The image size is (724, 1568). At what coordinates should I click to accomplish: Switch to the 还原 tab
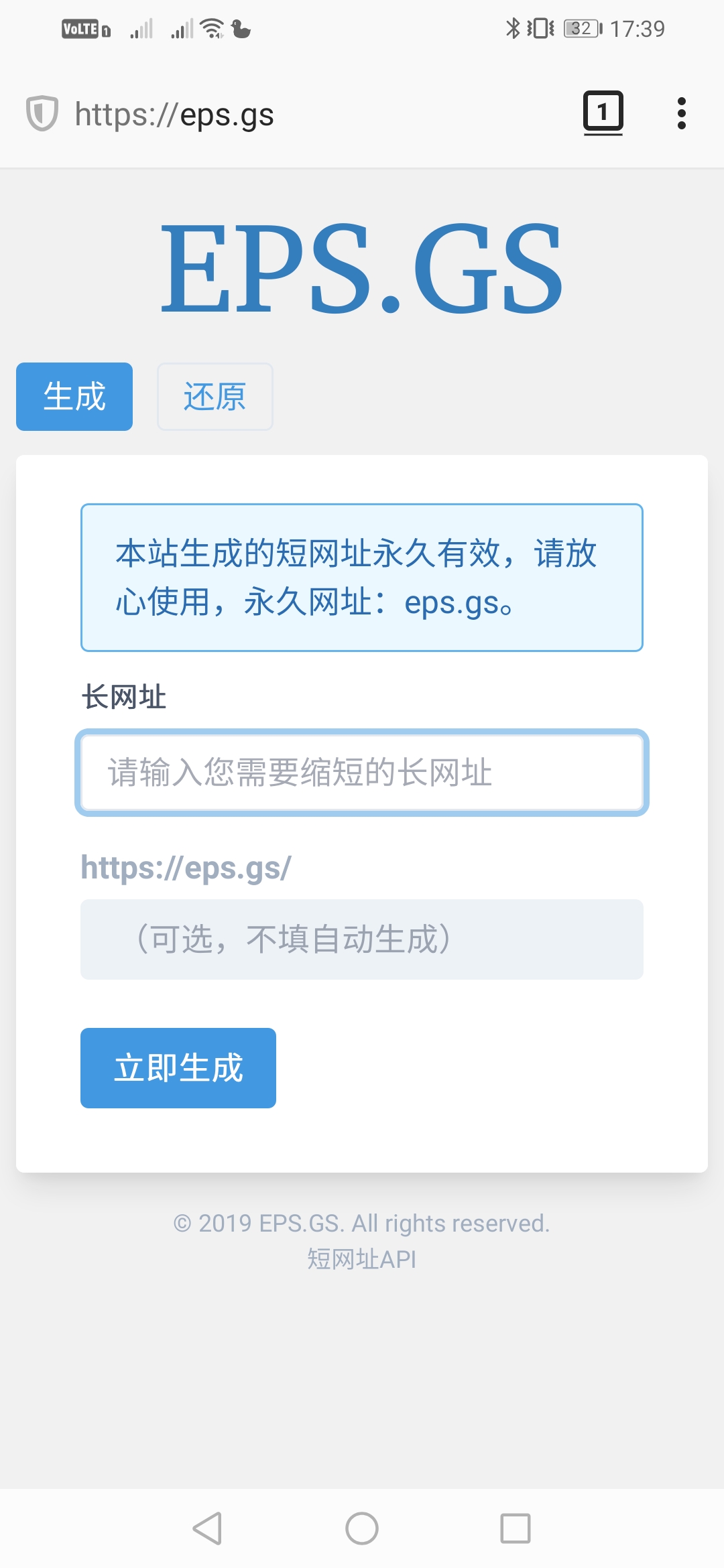point(215,397)
